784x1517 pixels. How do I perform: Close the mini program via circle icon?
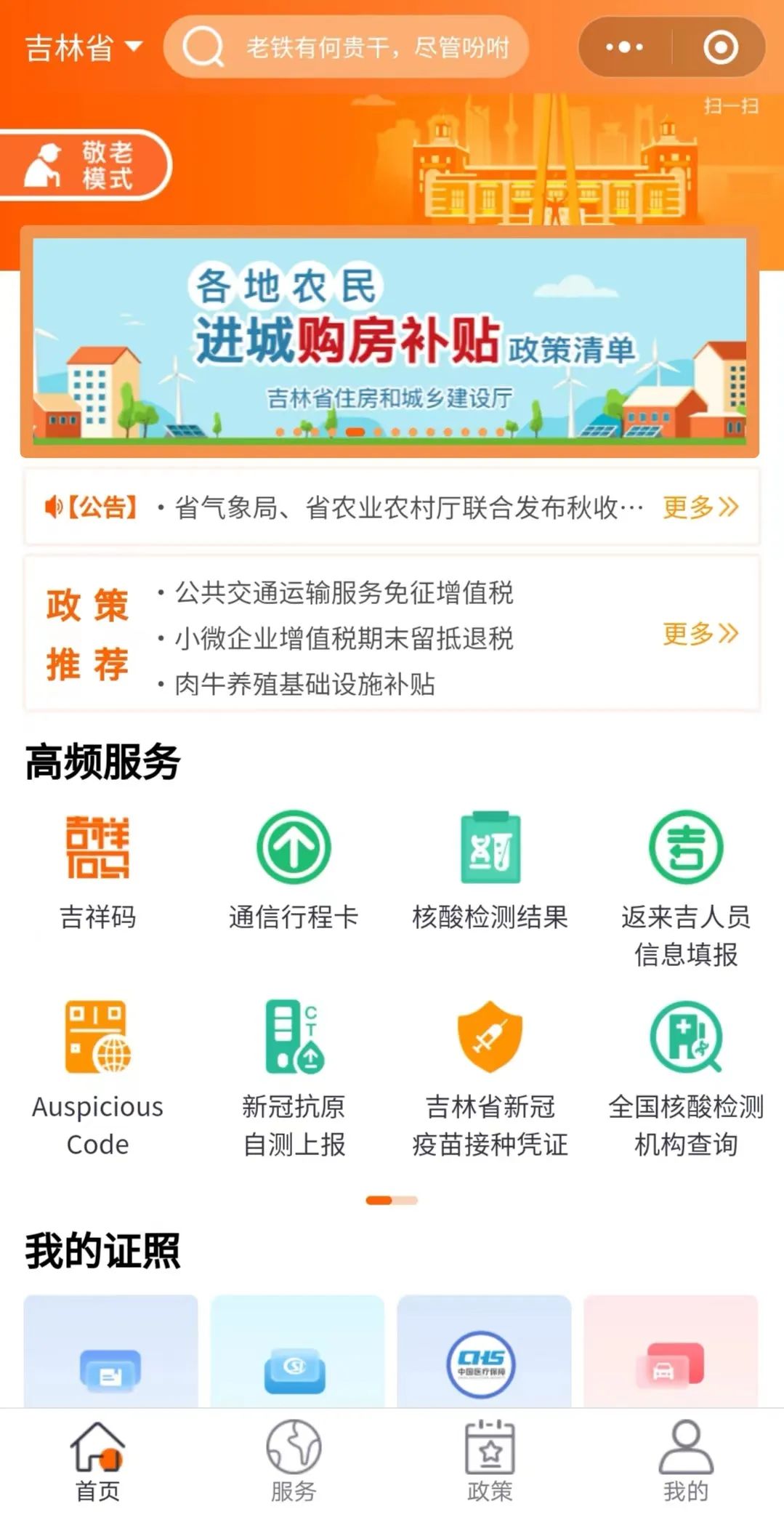tap(720, 47)
